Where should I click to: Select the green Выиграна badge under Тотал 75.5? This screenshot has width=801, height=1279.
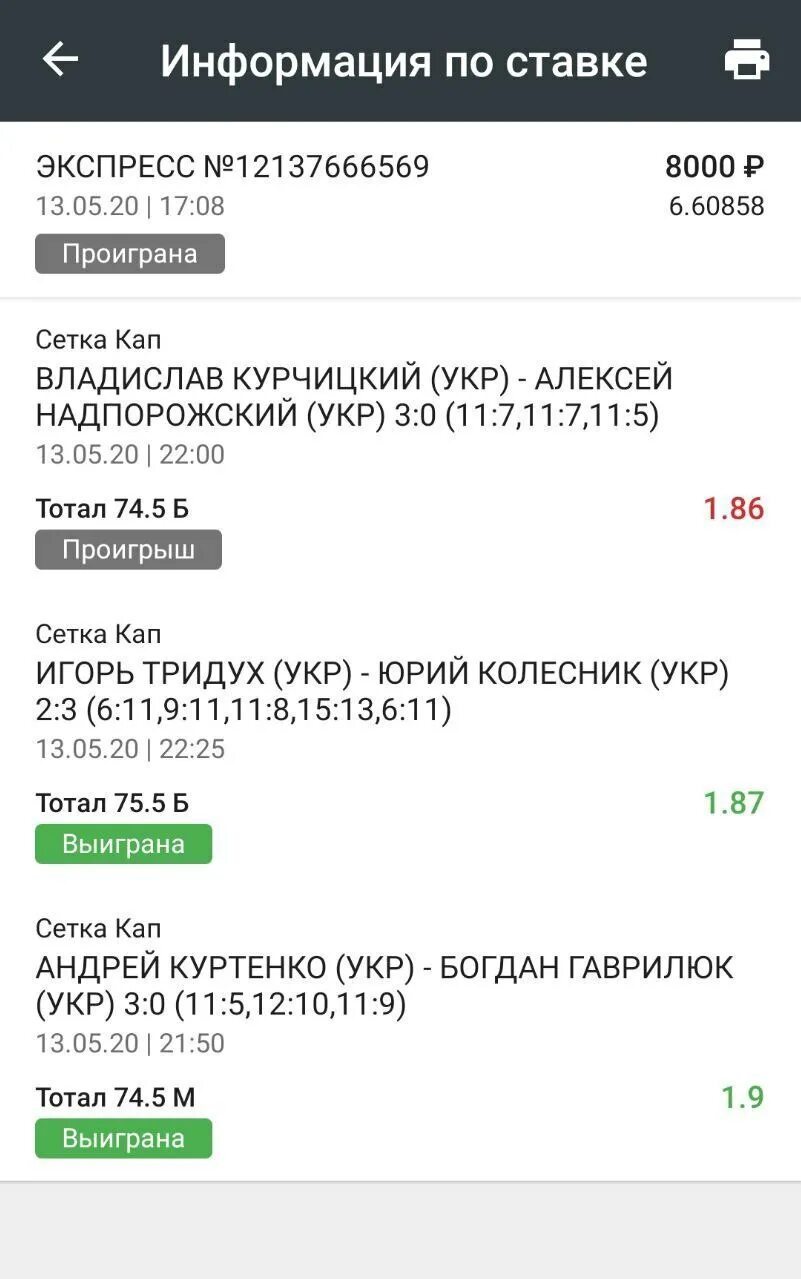coord(123,843)
